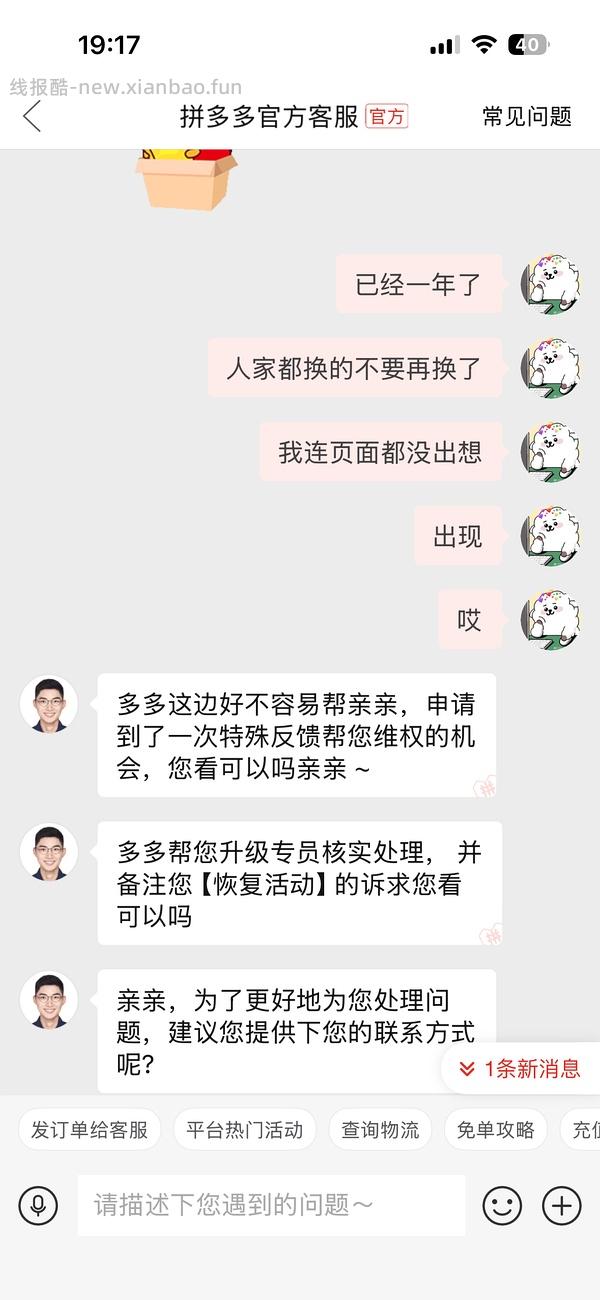Activate voice input microphone
600x1300 pixels.
click(x=38, y=1205)
